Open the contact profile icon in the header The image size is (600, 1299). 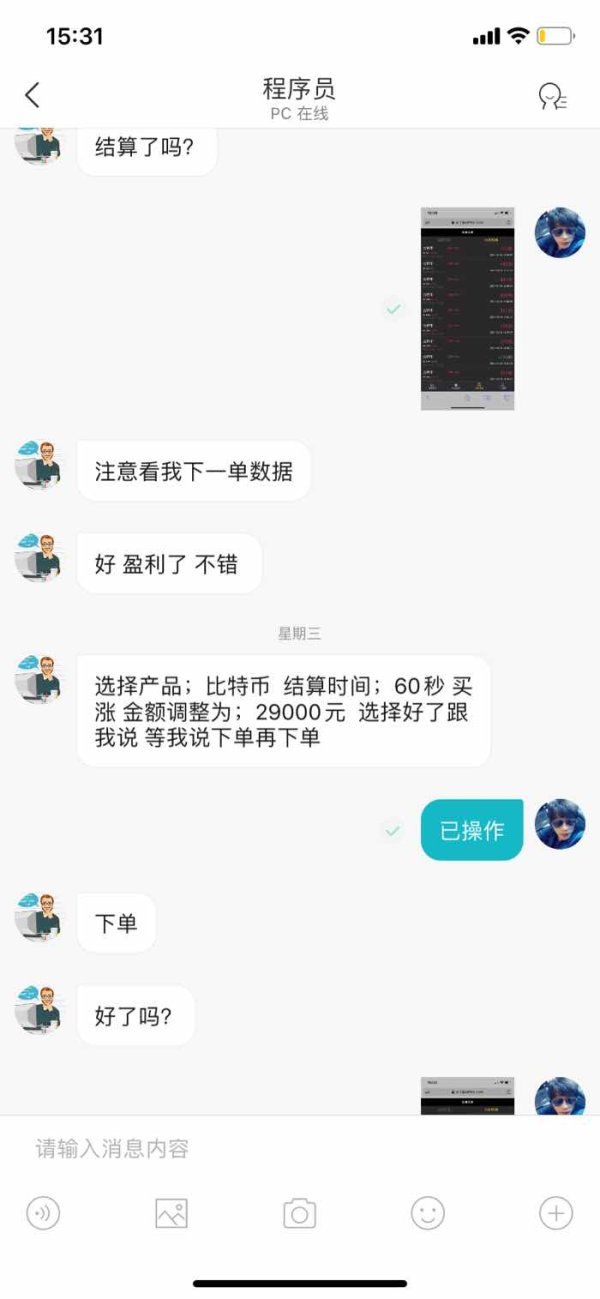[552, 96]
